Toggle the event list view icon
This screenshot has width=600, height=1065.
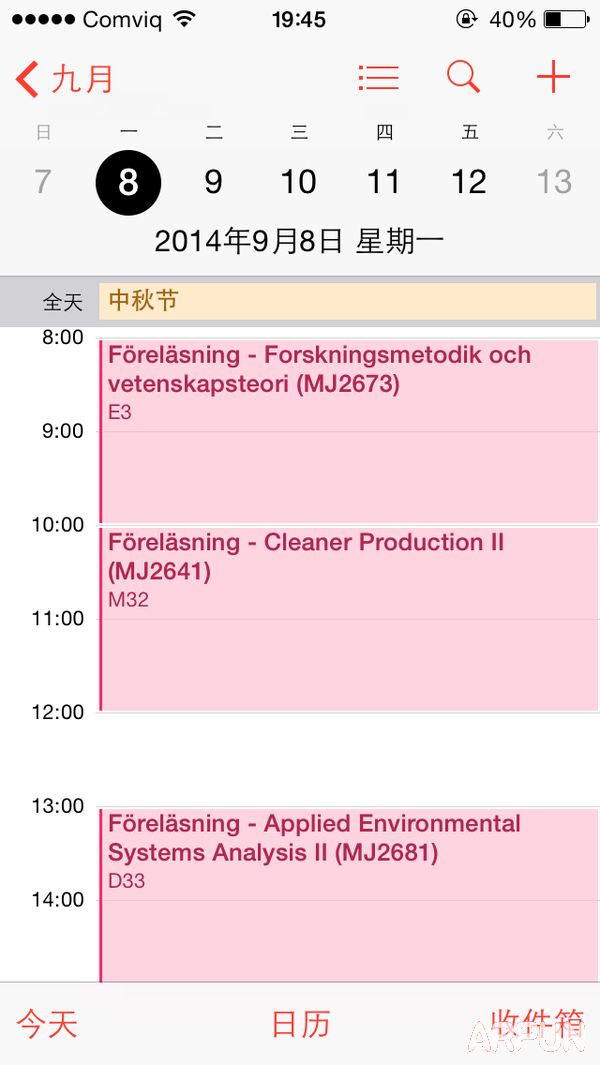click(378, 78)
